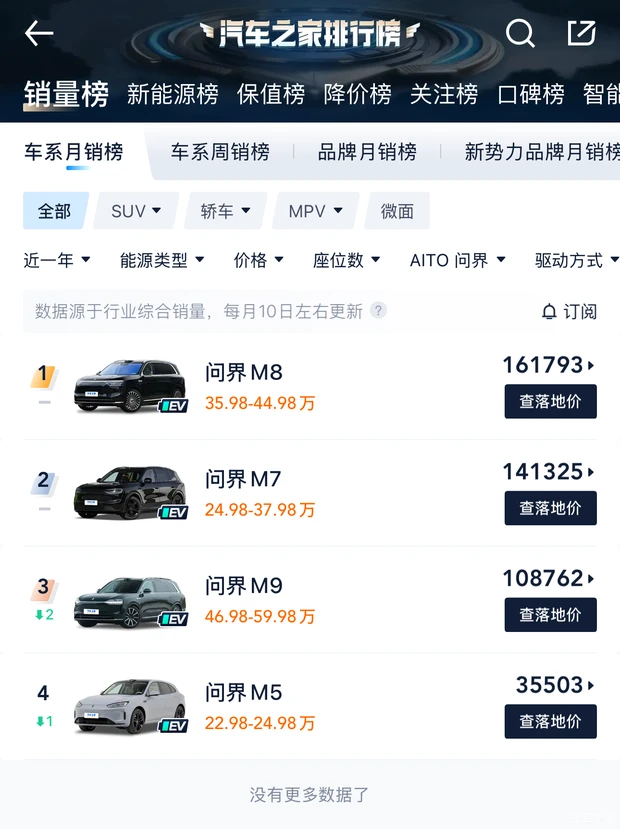Expand the SUV filter chip

pyautogui.click(x=135, y=211)
